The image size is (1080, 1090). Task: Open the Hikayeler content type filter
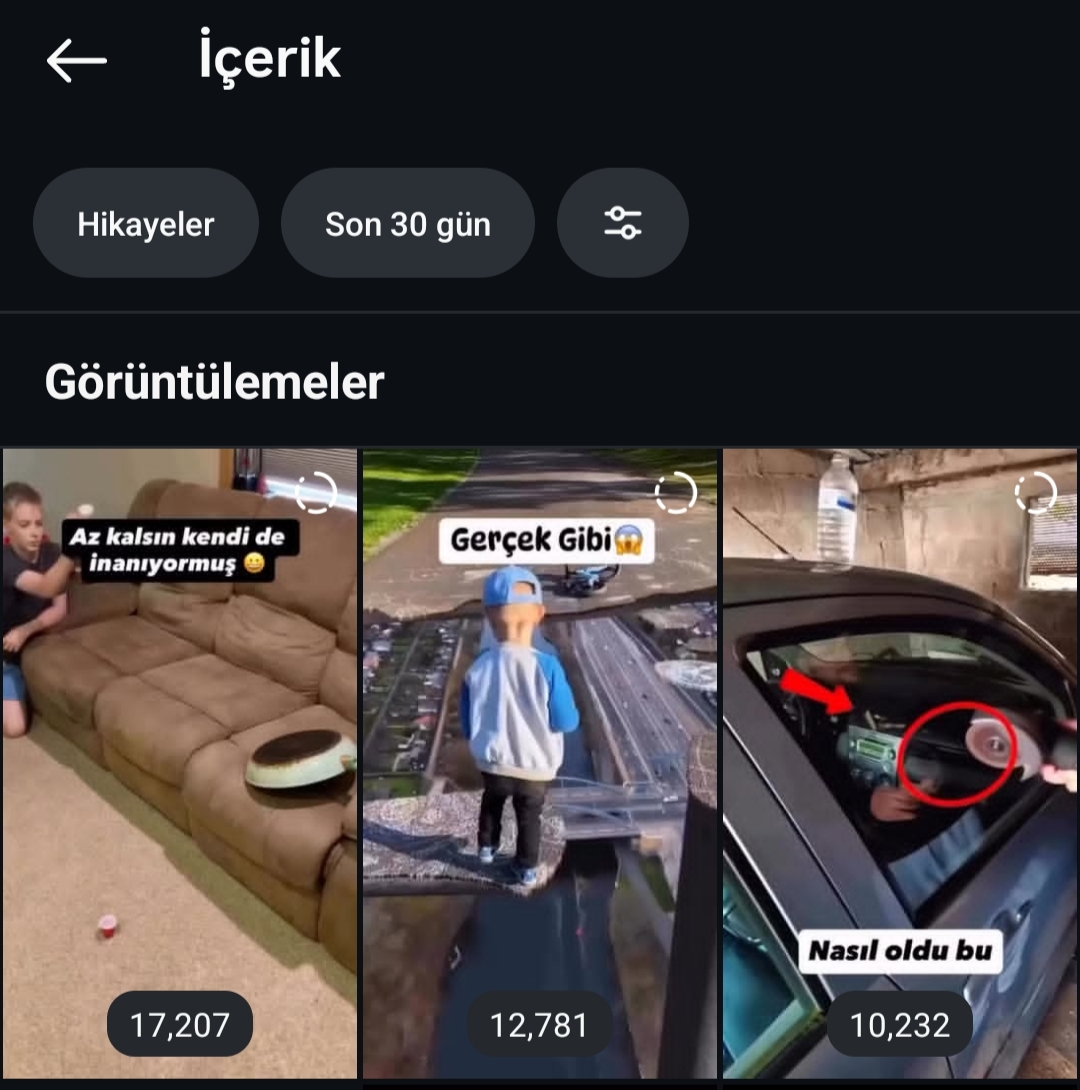[146, 223]
